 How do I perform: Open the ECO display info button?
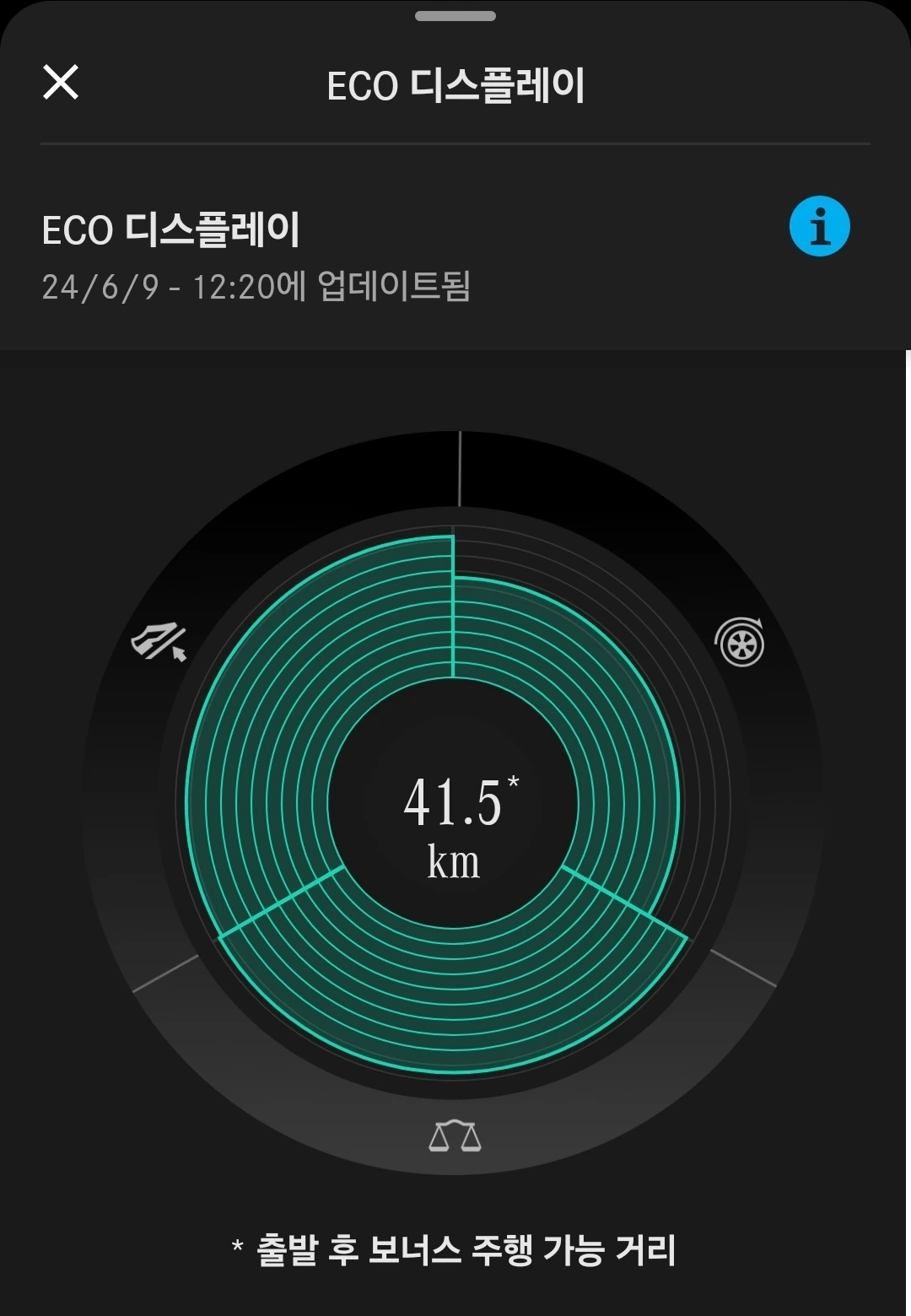coord(819,226)
